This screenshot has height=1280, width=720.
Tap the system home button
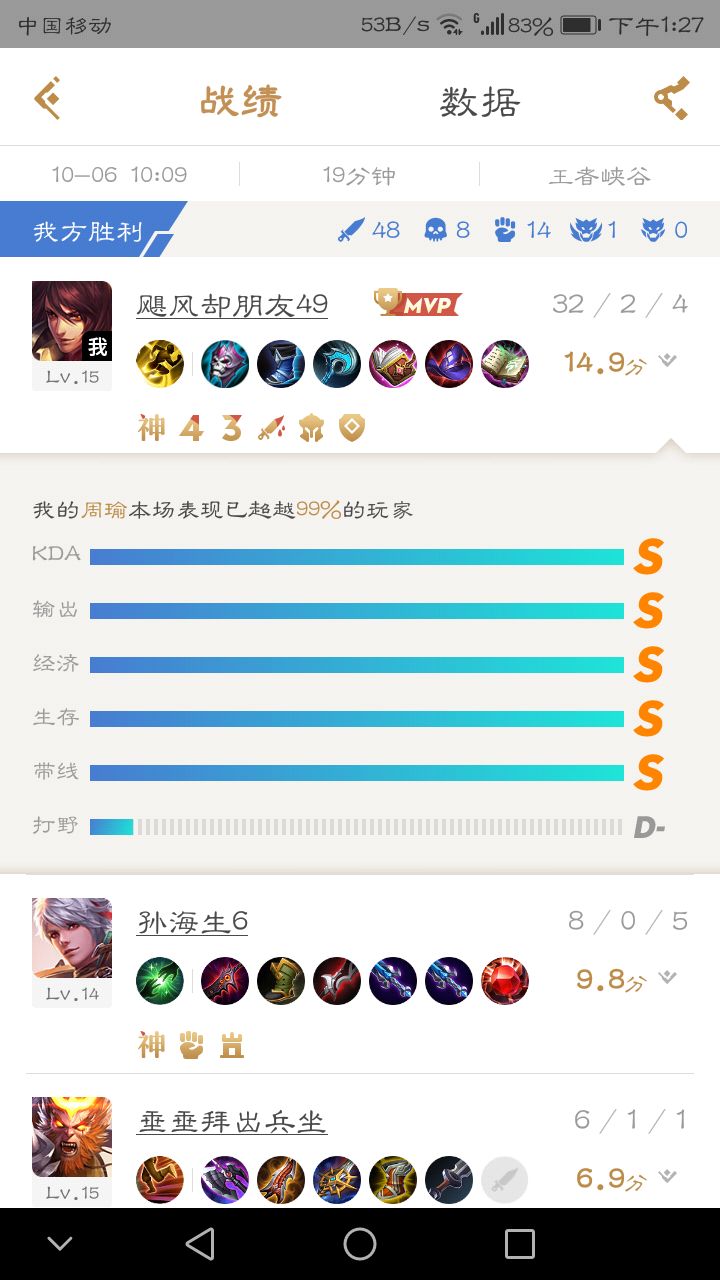point(360,1244)
